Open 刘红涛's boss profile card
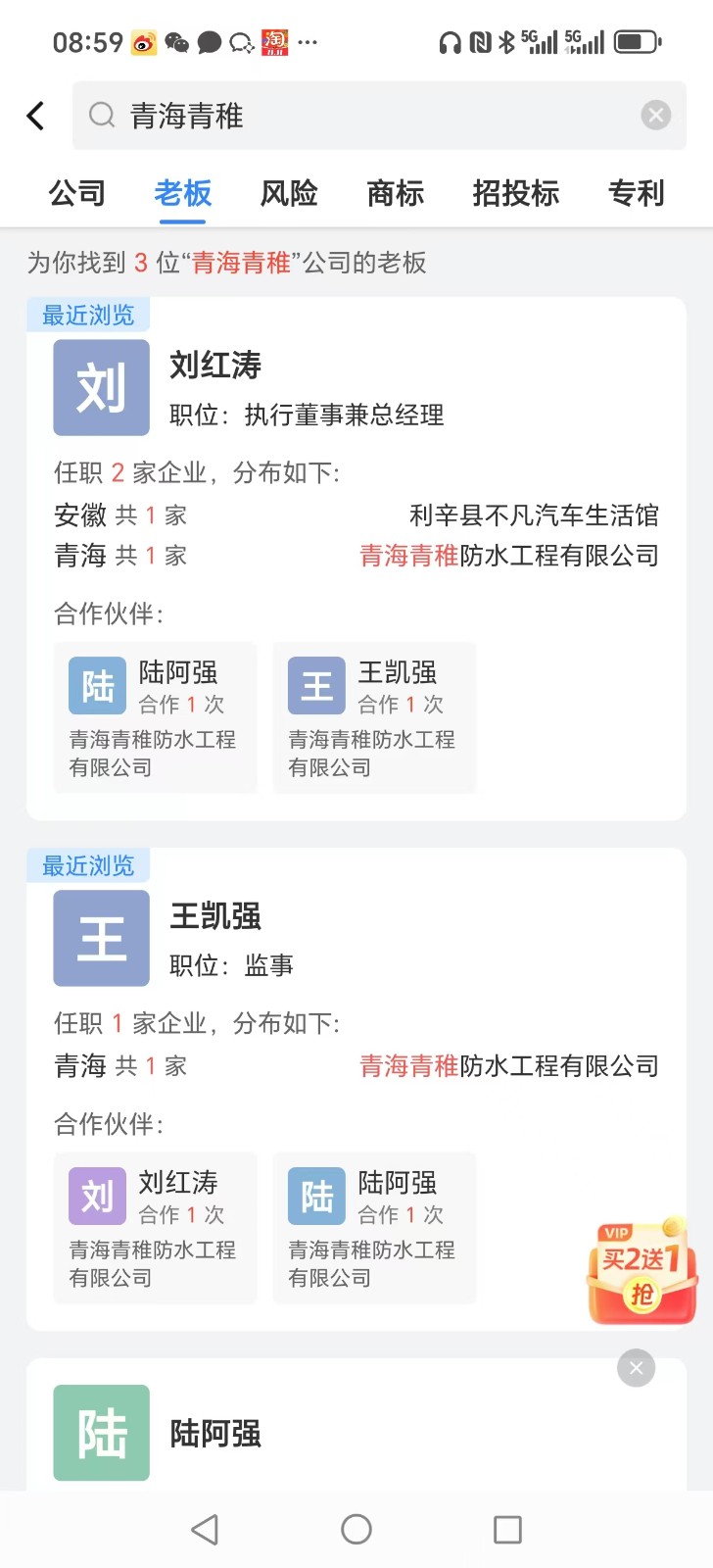 click(215, 367)
